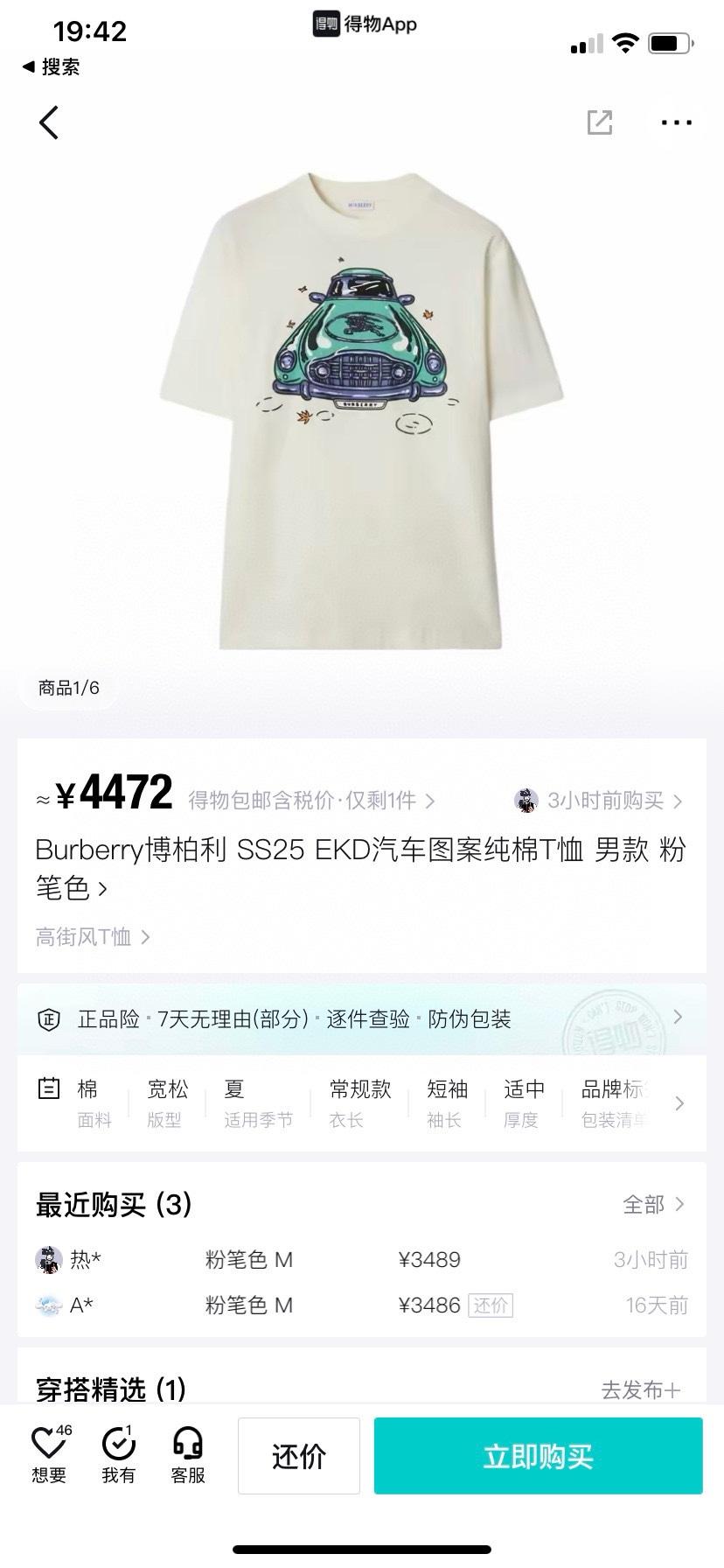Return to 搜索 via the status bar link
Image resolution: width=724 pixels, height=1568 pixels.
pos(51,67)
